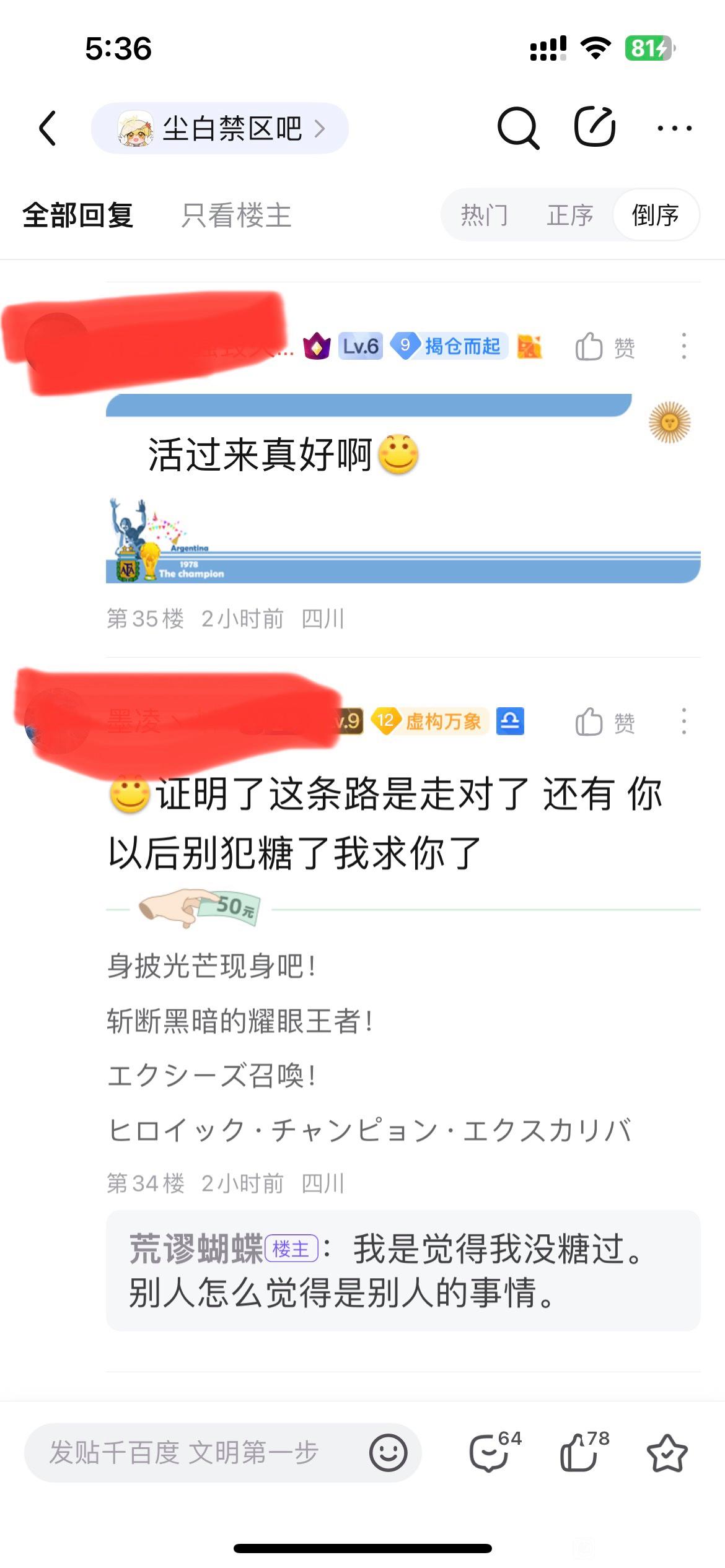Favorite this thread with the star icon
This screenshot has height=1568, width=725.
[667, 1453]
